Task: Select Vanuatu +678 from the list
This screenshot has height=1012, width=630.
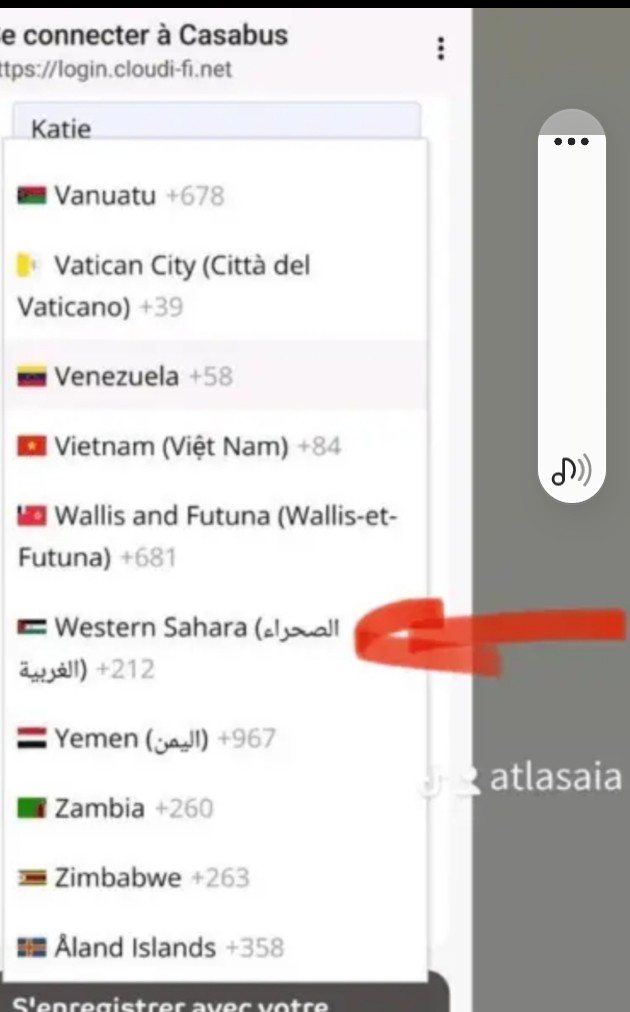Action: click(x=121, y=195)
